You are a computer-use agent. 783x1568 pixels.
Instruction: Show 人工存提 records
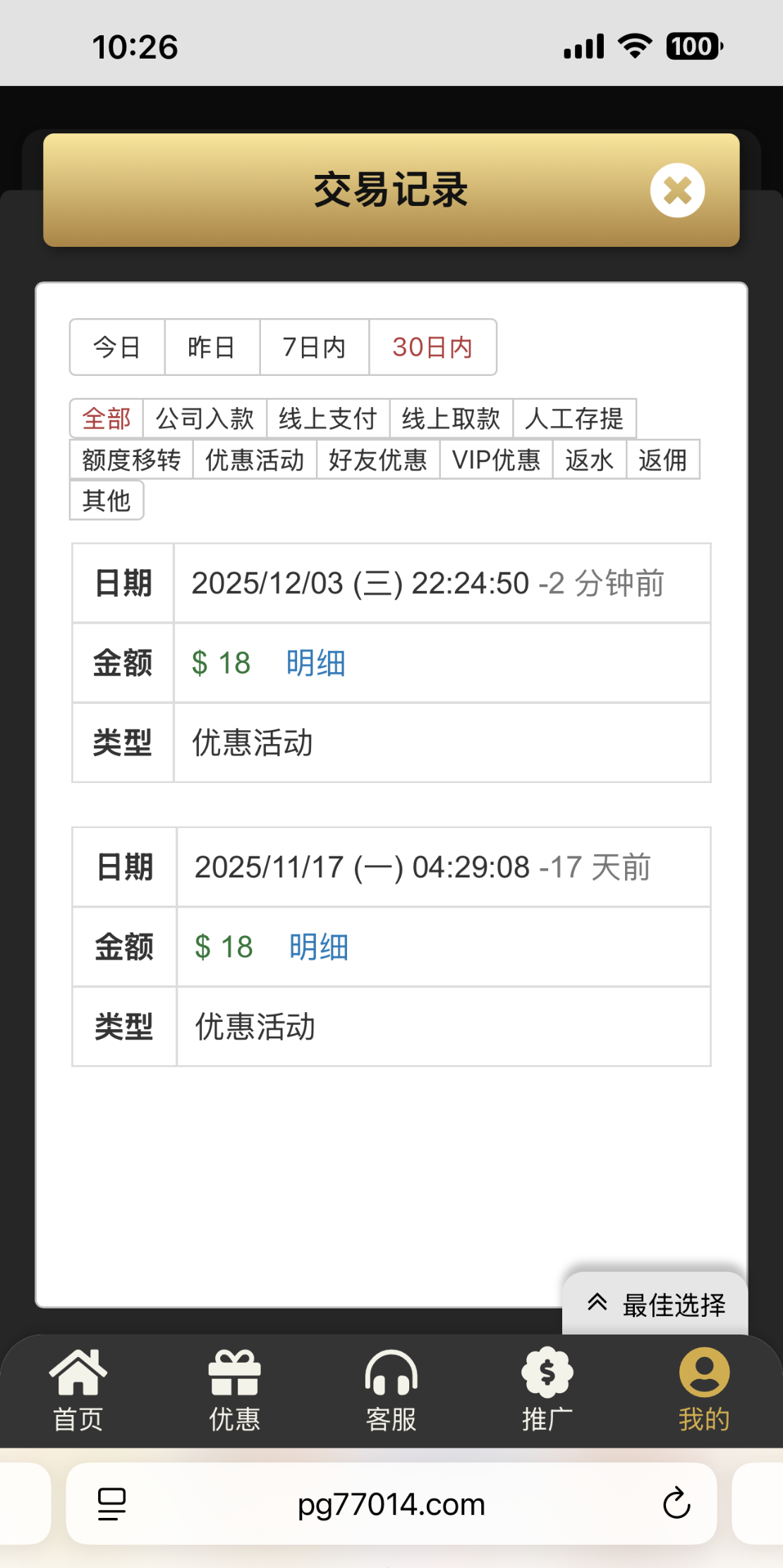[574, 418]
